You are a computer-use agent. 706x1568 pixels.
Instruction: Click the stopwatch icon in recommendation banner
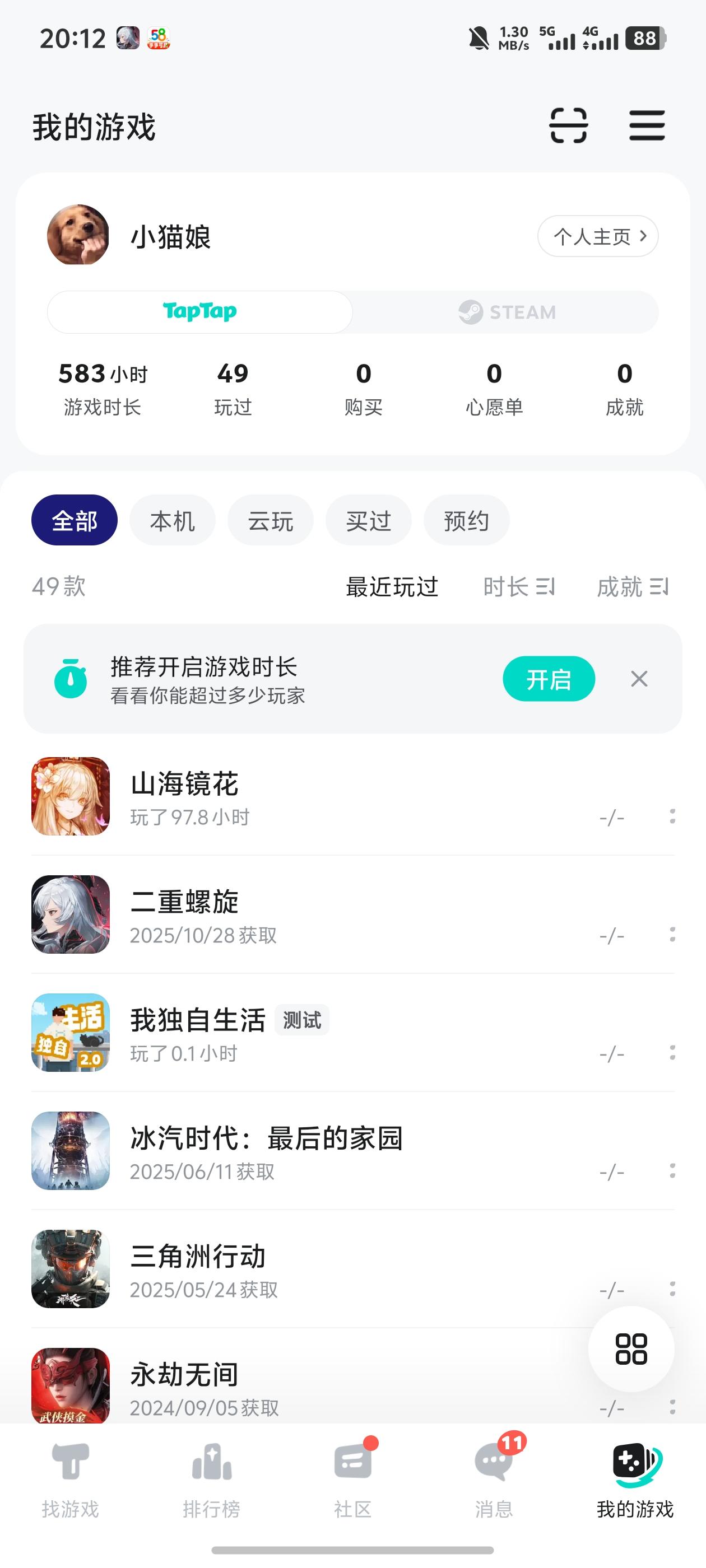pos(71,678)
